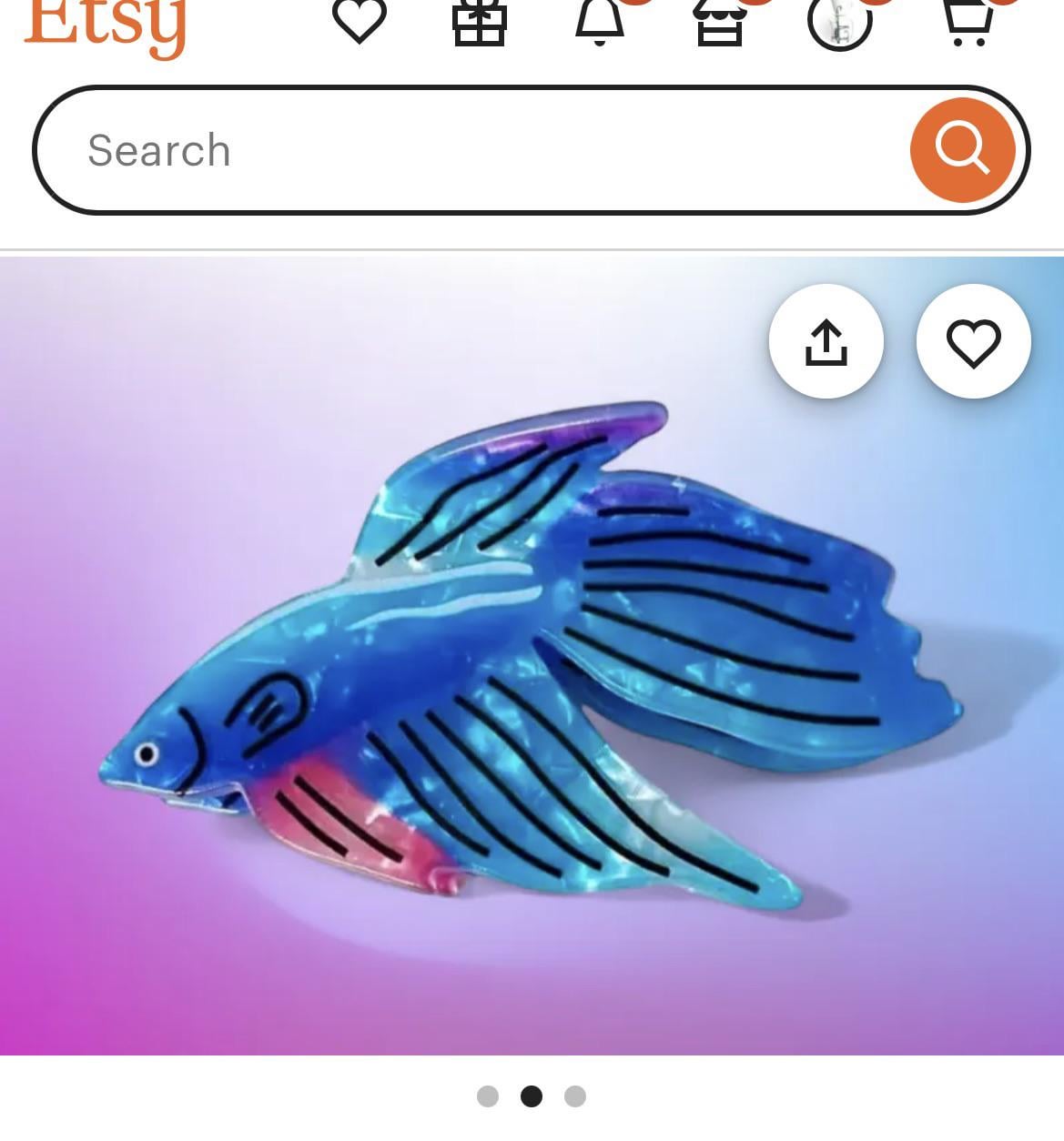Jump to the first photo dot
The image size is (1064, 1141).
[x=488, y=1096]
